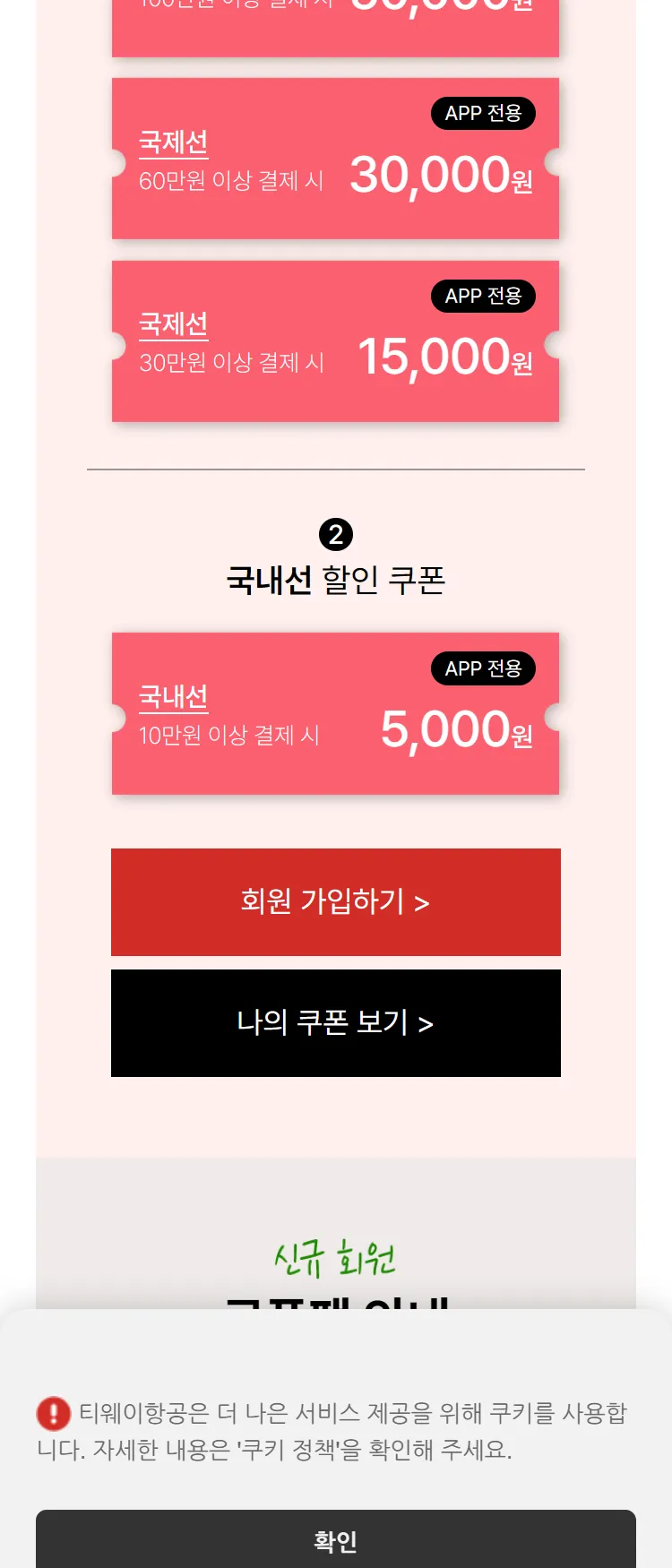
Task: Open 나의 쿠폰 보기 coupons
Action: pos(335,1022)
